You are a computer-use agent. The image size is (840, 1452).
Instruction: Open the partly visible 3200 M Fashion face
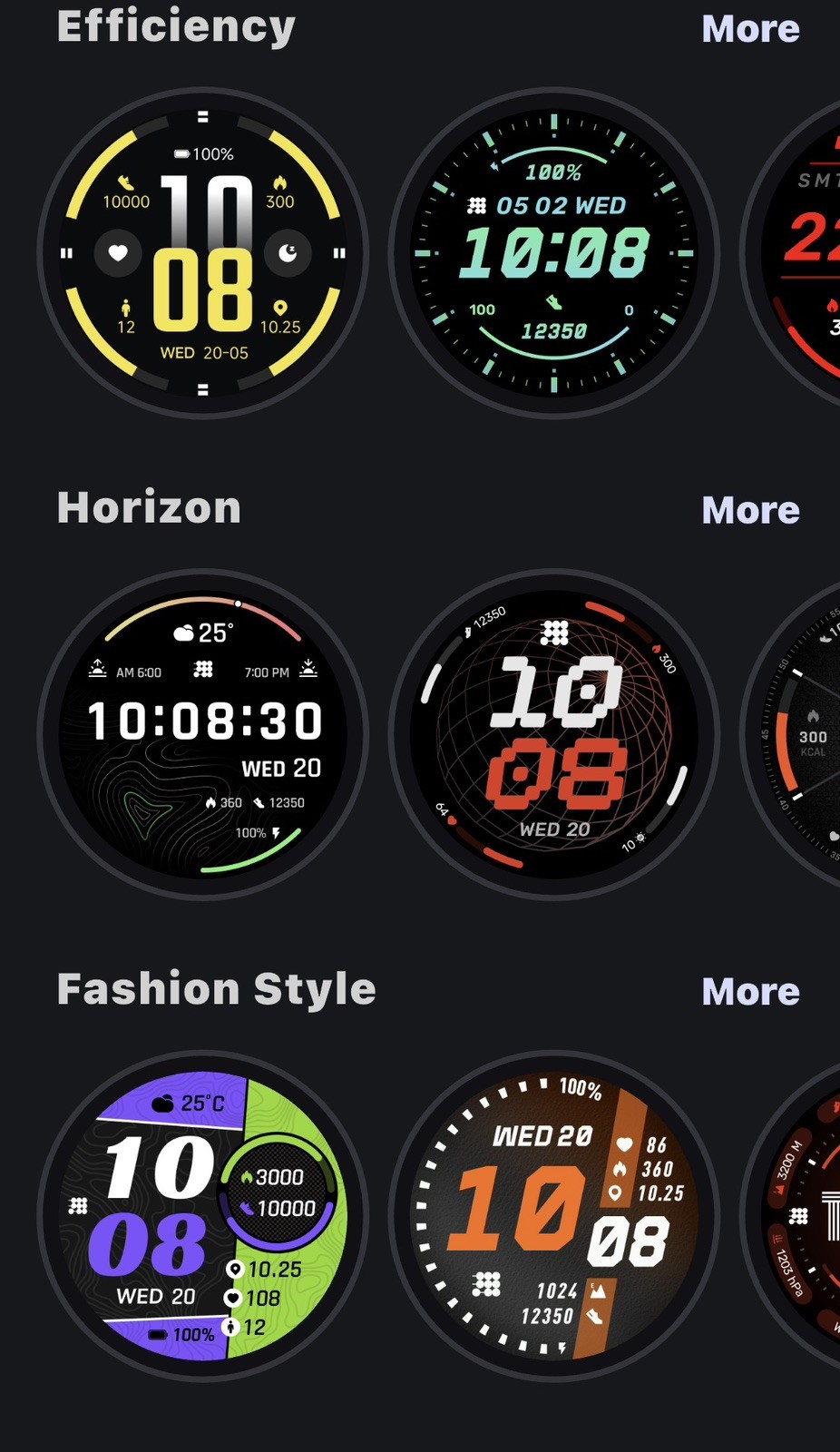click(x=791, y=1215)
